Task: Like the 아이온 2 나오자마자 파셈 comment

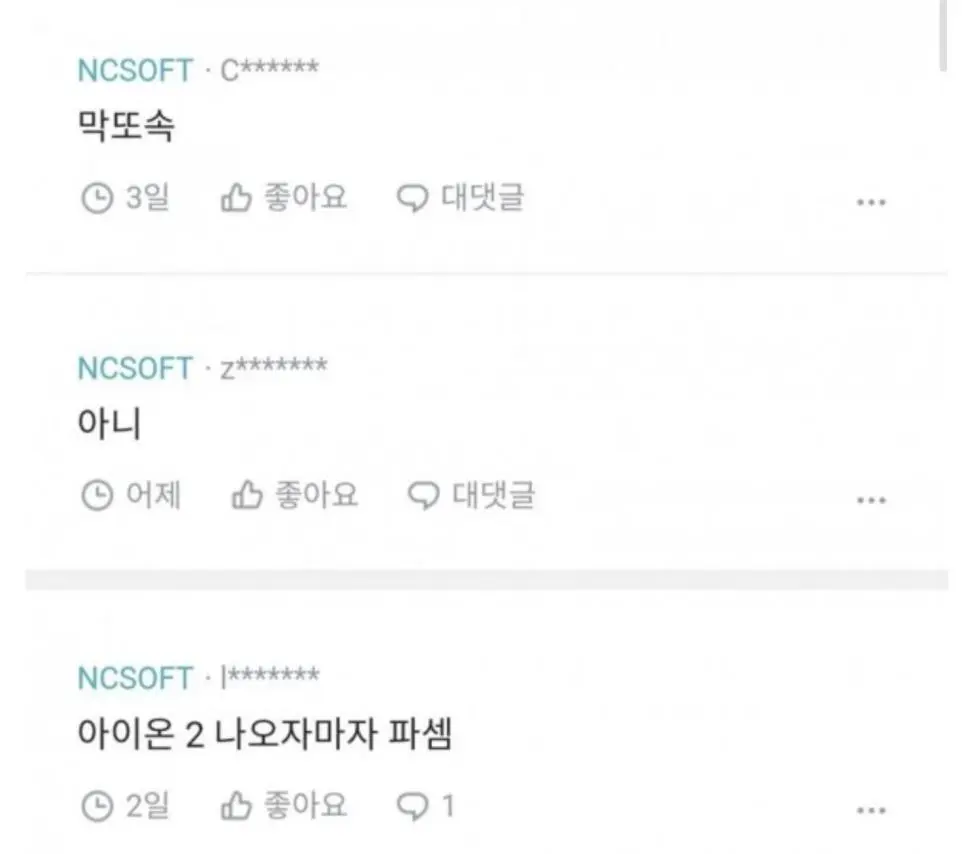Action: click(283, 805)
